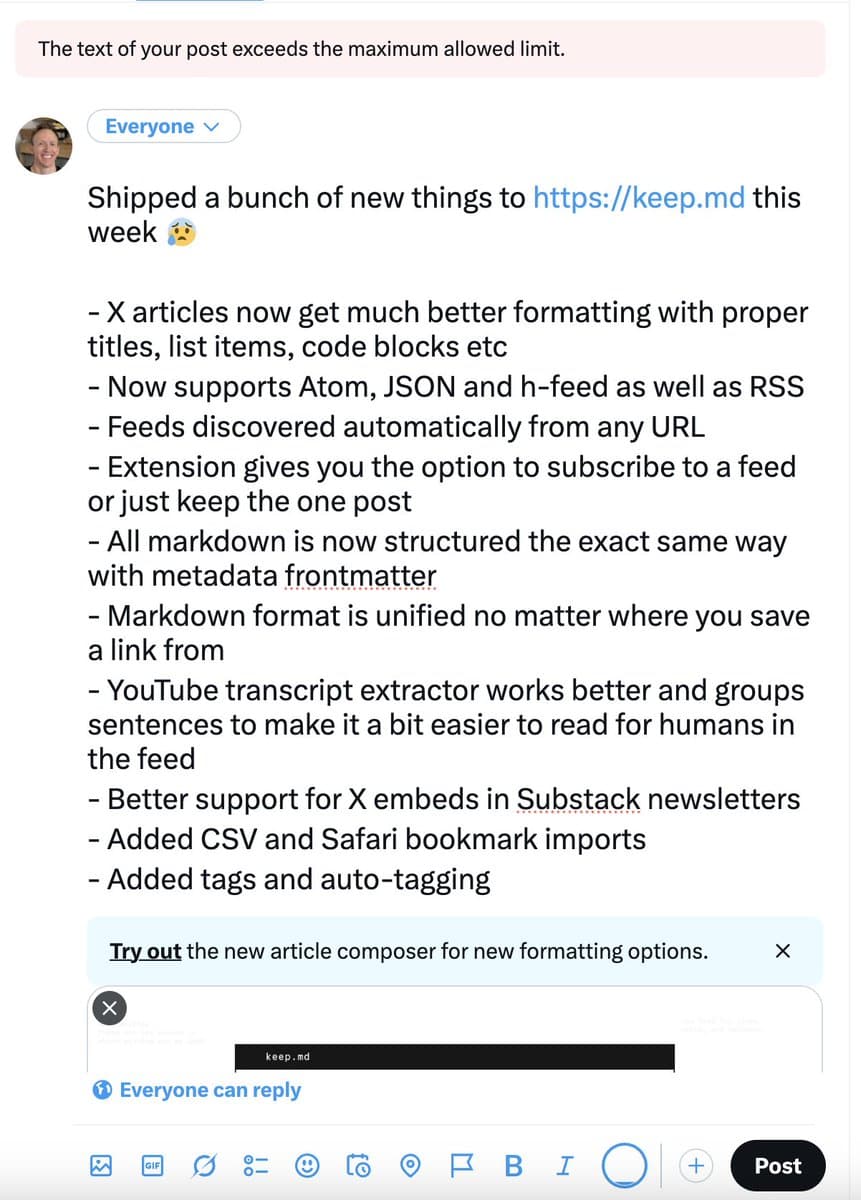Viewport: 861px width, 1200px height.
Task: Follow the Try out link
Action: (x=144, y=951)
